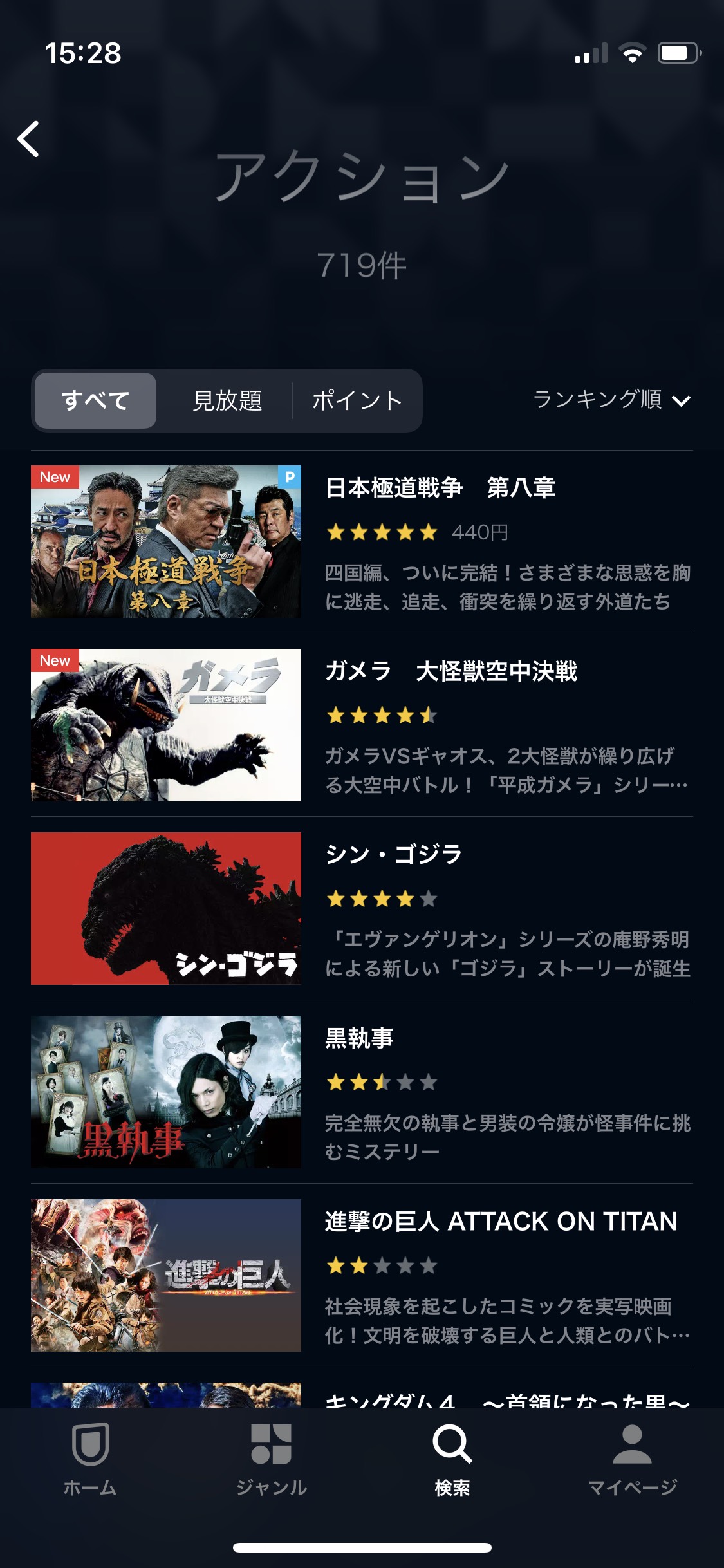Image resolution: width=724 pixels, height=1568 pixels.
Task: Open シン・ゴジラ details
Action: (x=362, y=908)
